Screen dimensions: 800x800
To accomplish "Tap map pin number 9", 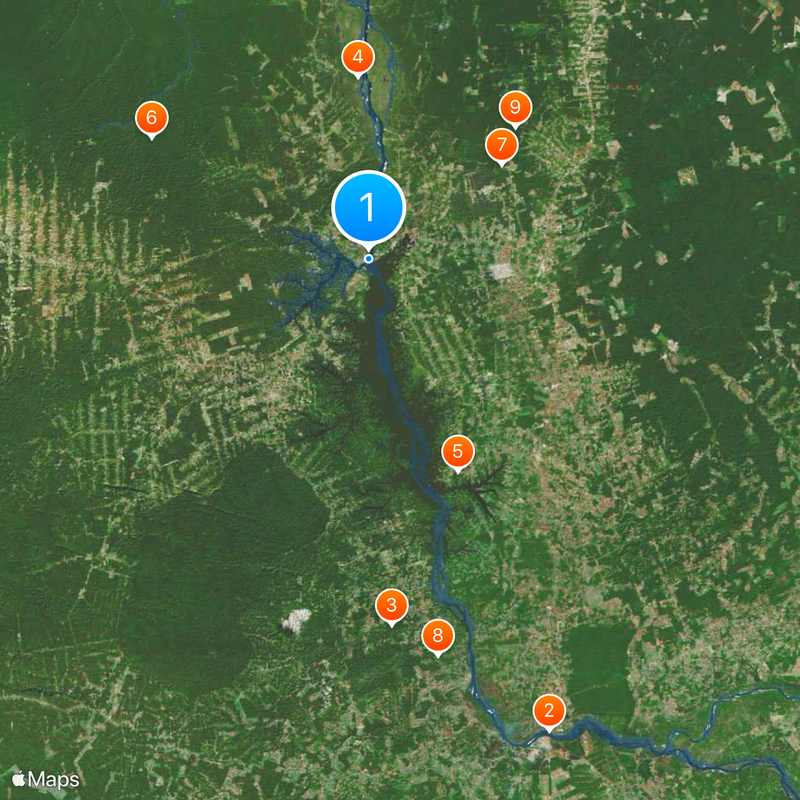I will point(515,106).
